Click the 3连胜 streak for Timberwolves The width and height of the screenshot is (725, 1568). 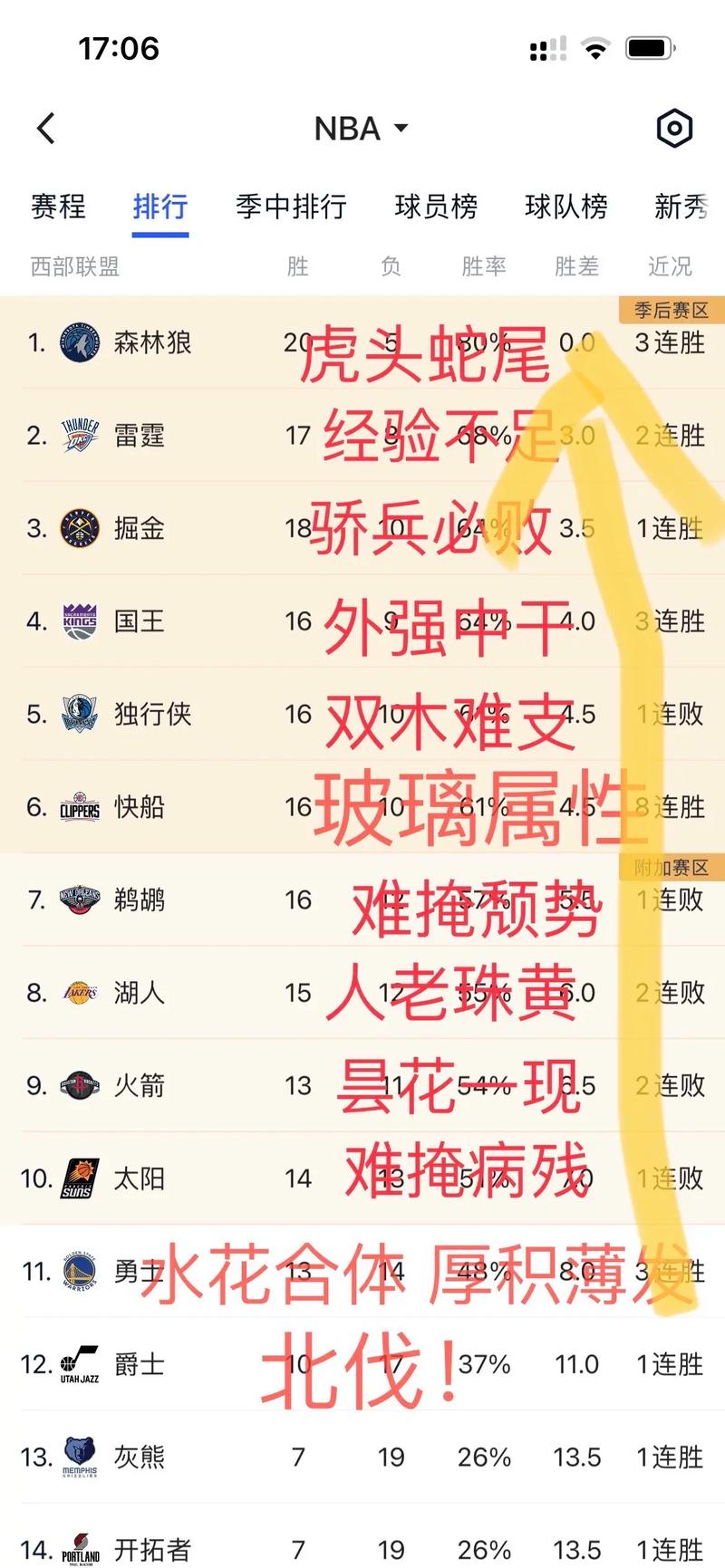pos(668,343)
